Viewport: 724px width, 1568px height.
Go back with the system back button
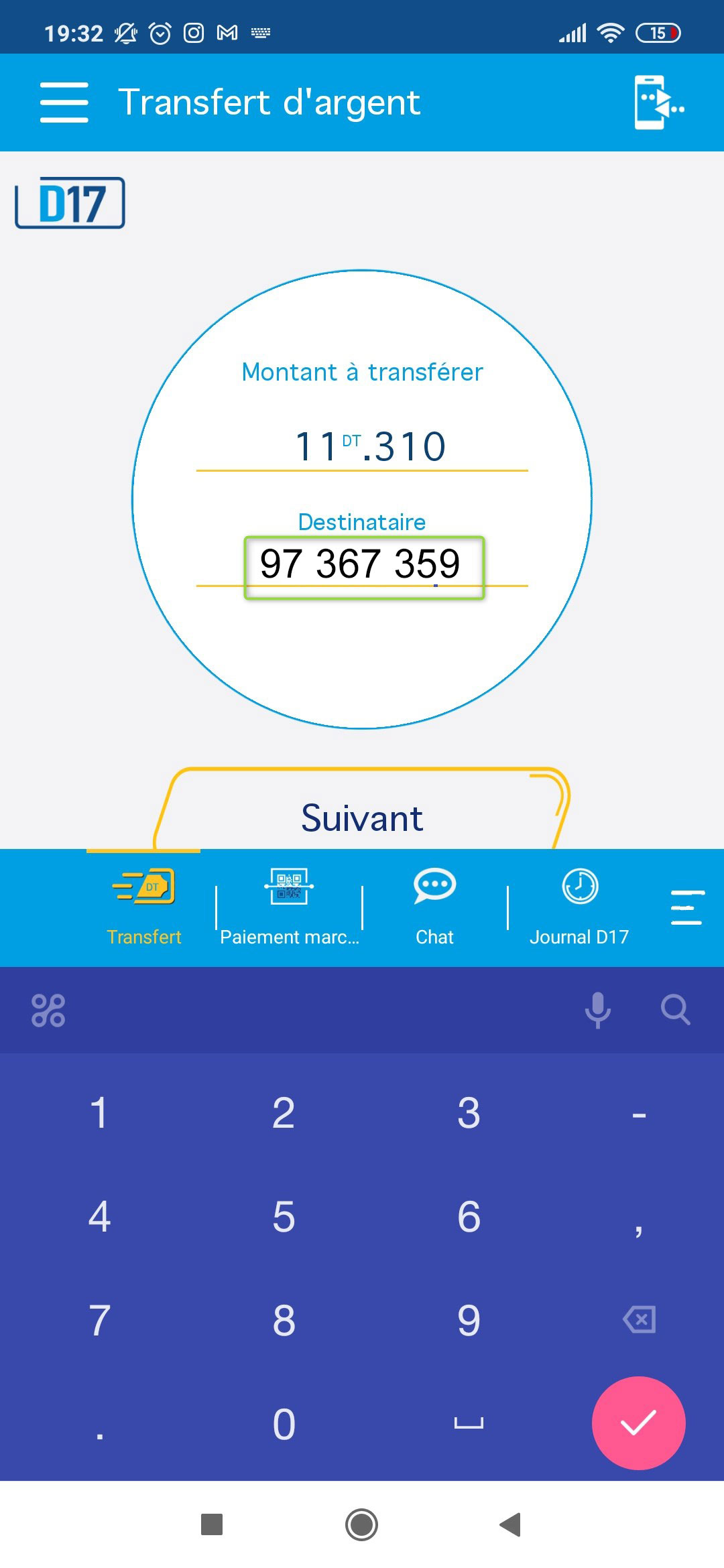(x=511, y=1524)
